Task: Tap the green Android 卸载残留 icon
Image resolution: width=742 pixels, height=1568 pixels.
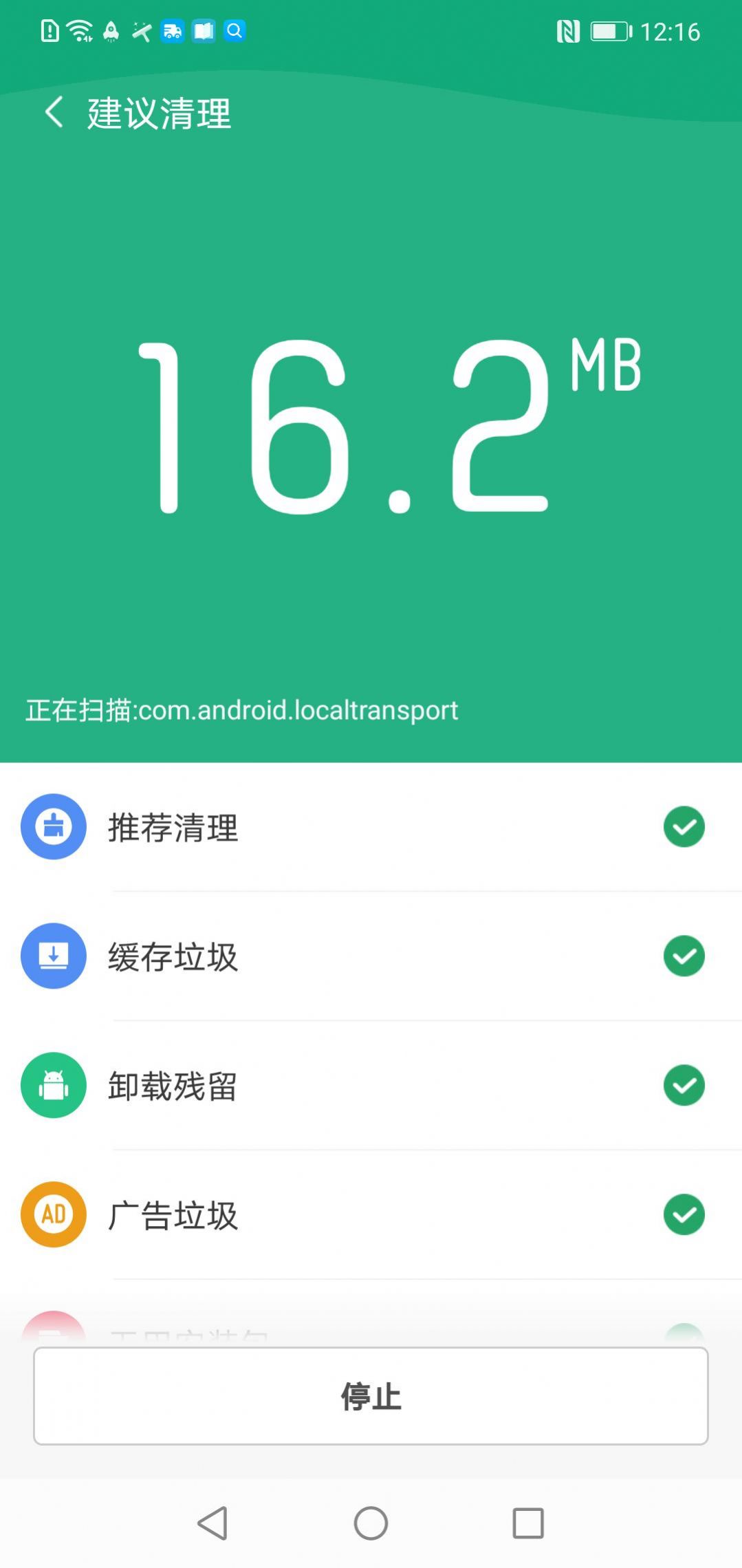Action: click(53, 1085)
